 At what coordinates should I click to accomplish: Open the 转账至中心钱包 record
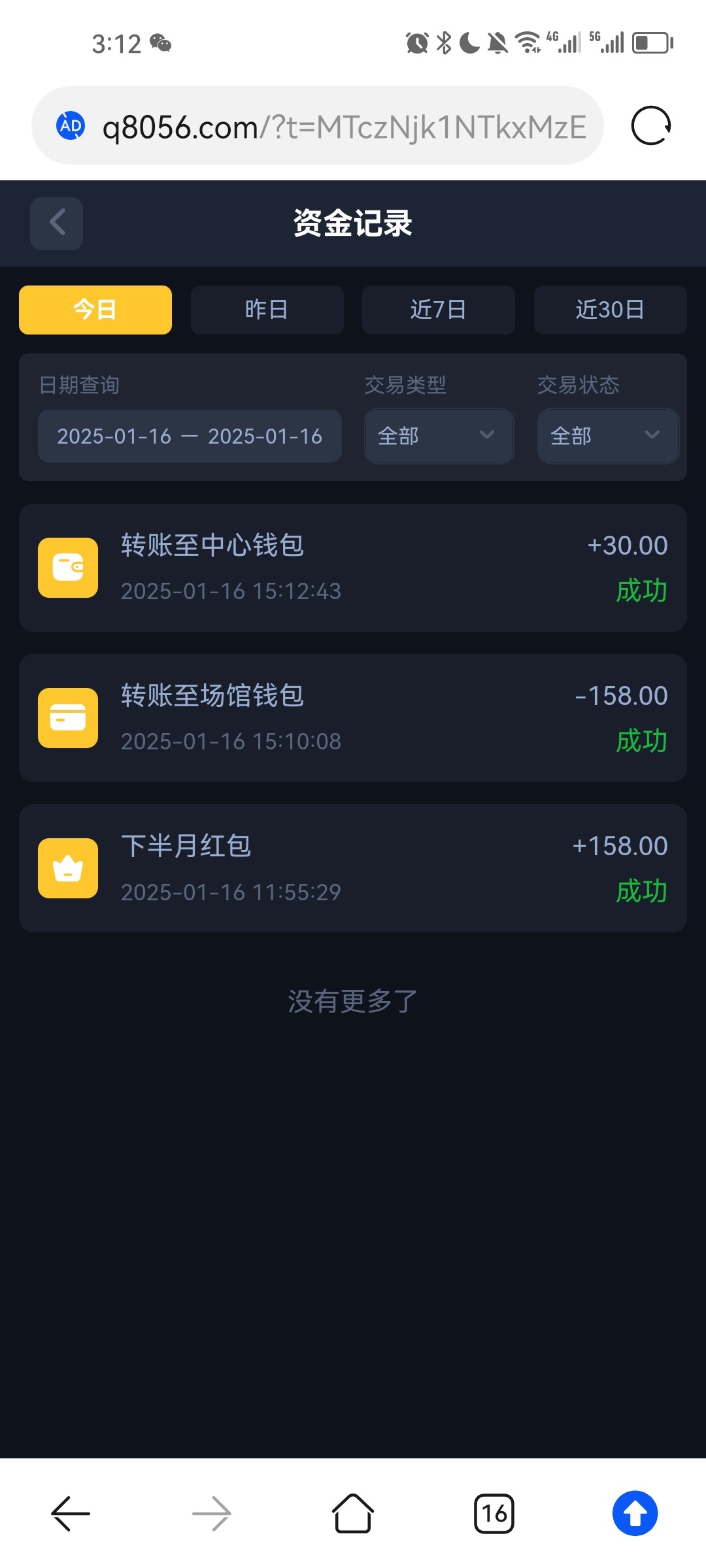[x=352, y=568]
